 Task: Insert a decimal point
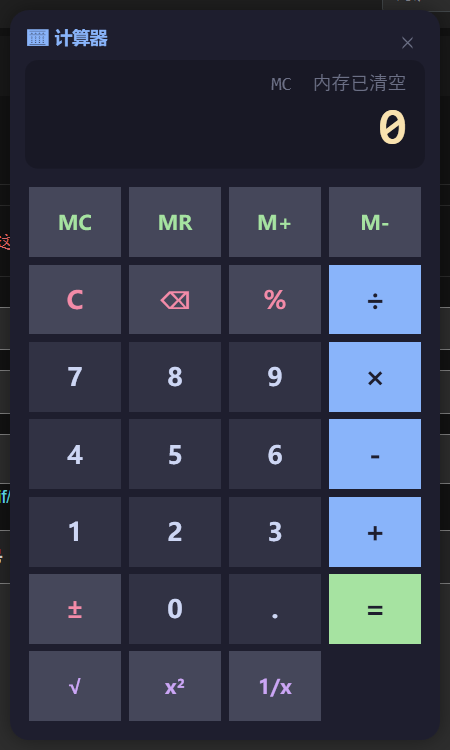click(x=275, y=609)
